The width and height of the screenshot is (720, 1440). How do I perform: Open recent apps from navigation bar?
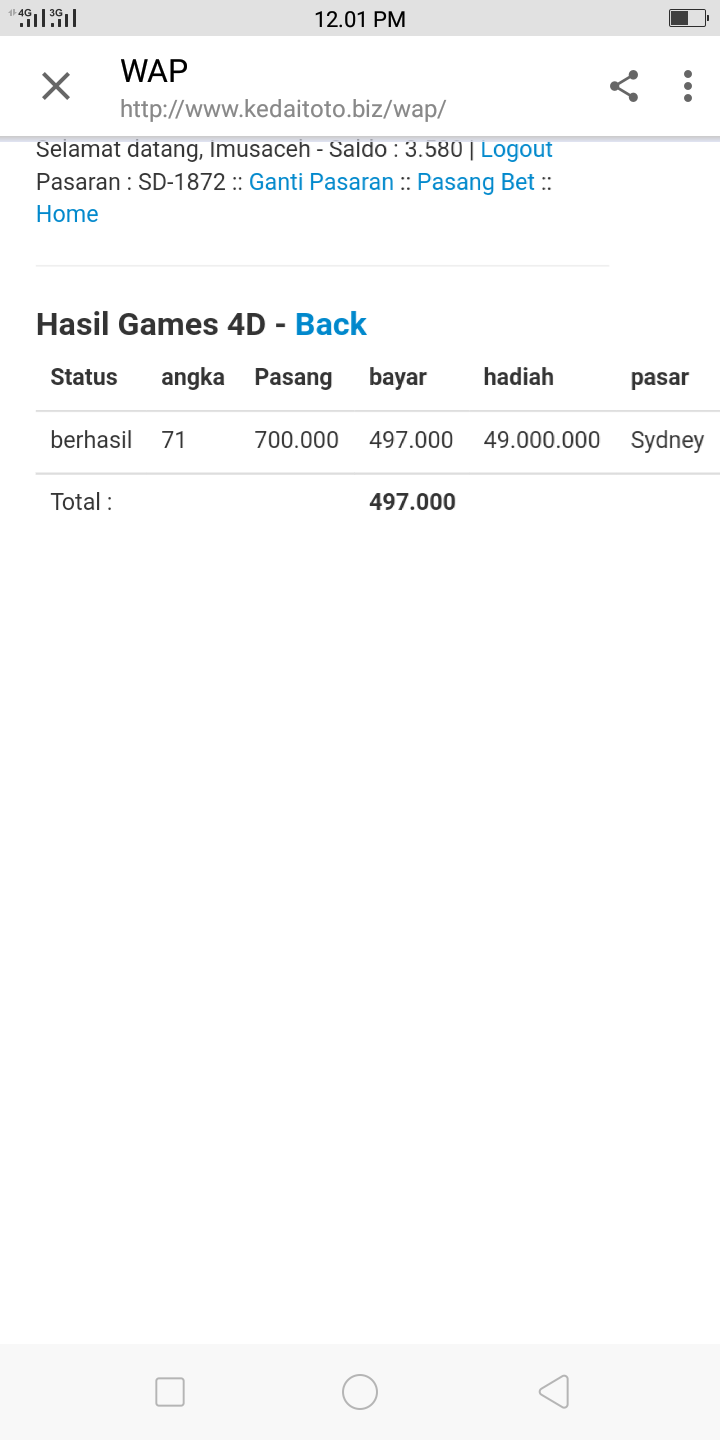(x=170, y=1392)
